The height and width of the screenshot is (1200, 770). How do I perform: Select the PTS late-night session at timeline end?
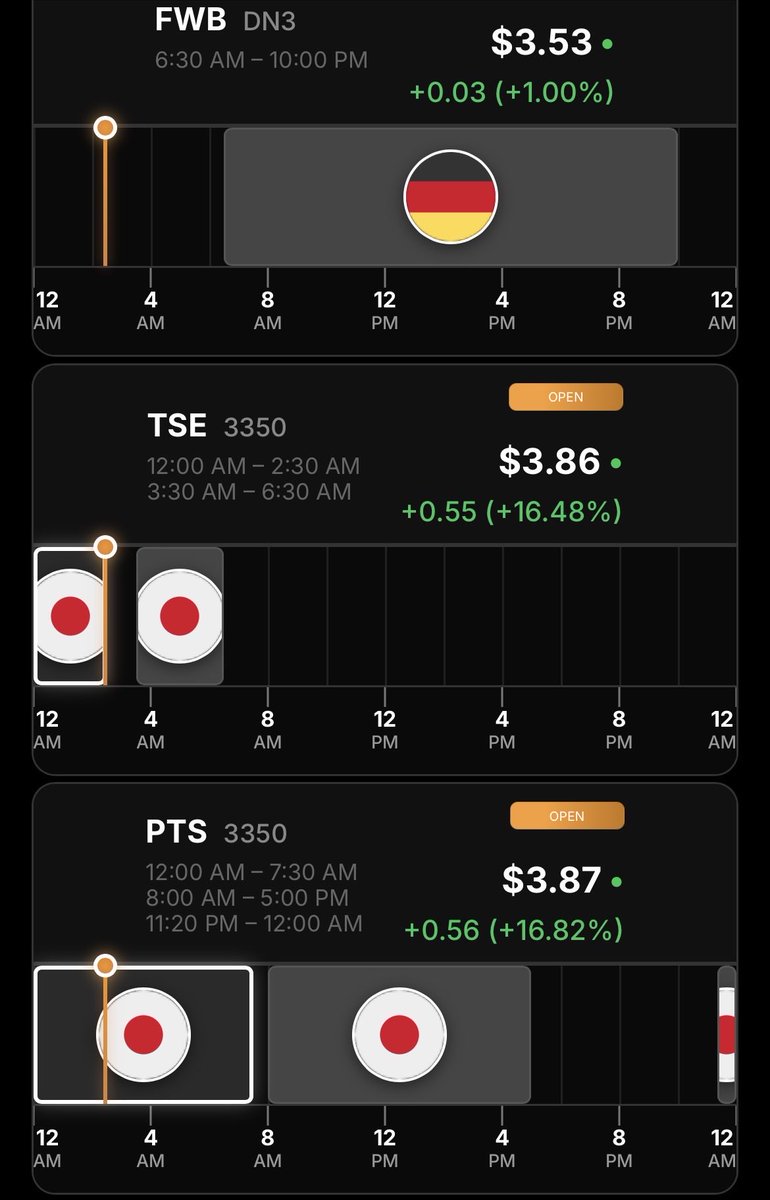[x=727, y=1034]
